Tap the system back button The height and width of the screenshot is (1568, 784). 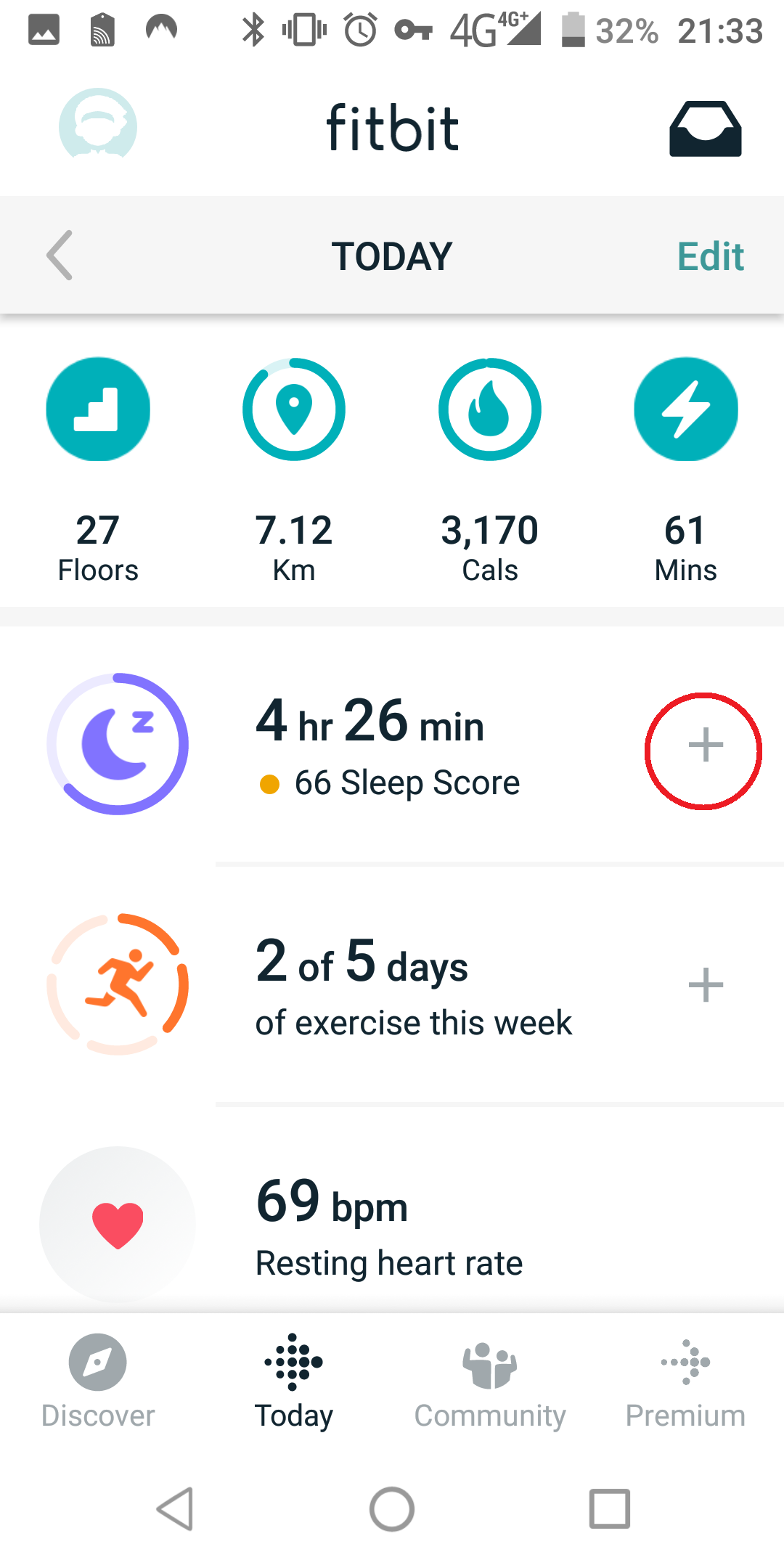[x=176, y=1509]
